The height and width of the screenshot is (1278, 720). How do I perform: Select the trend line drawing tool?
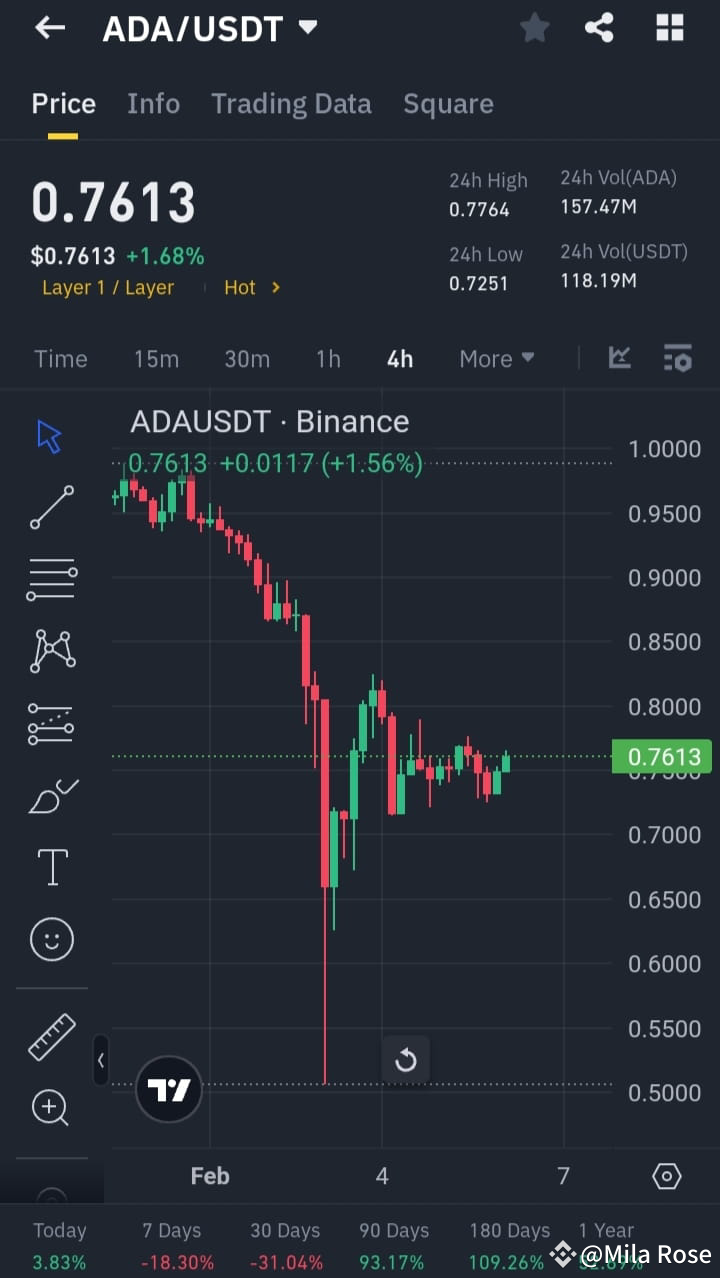coord(51,507)
